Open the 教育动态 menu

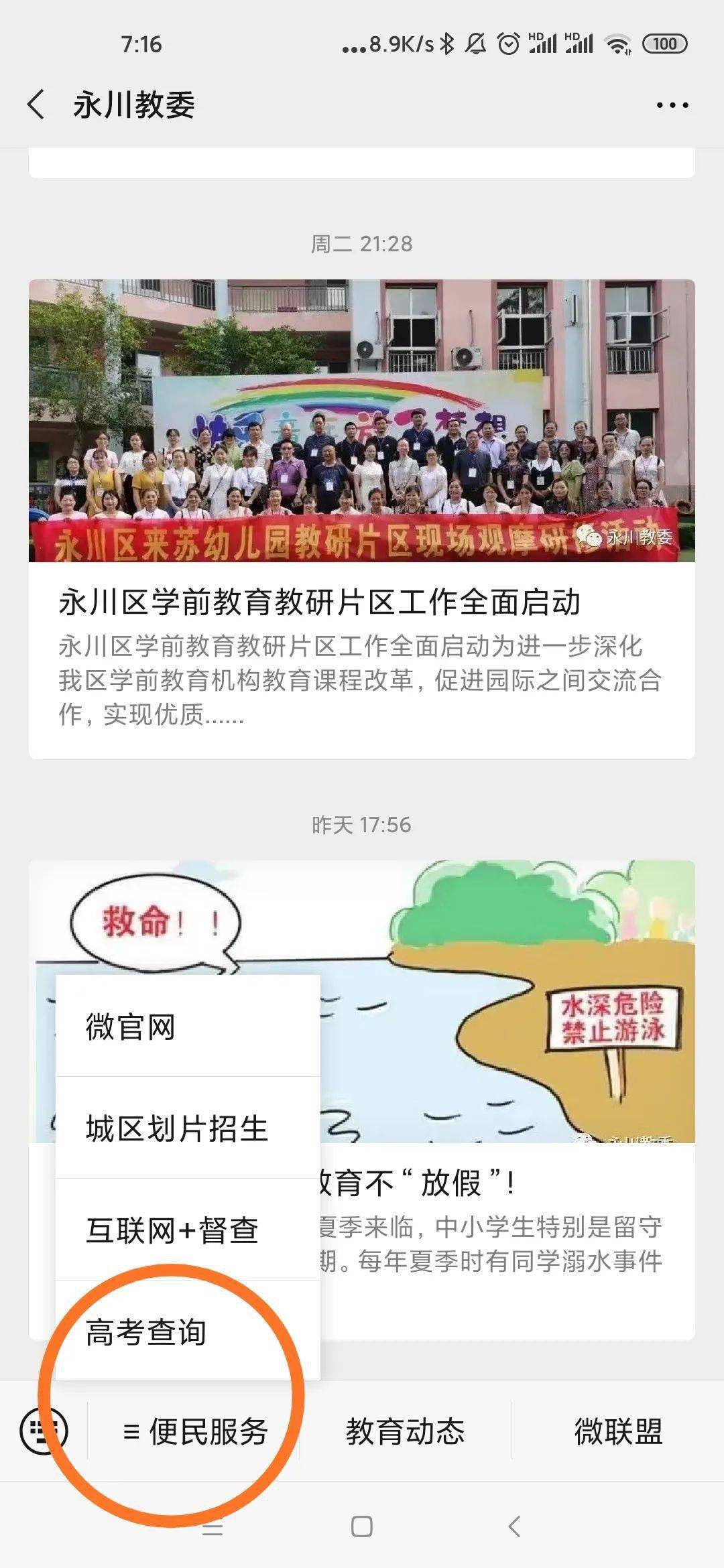405,1432
